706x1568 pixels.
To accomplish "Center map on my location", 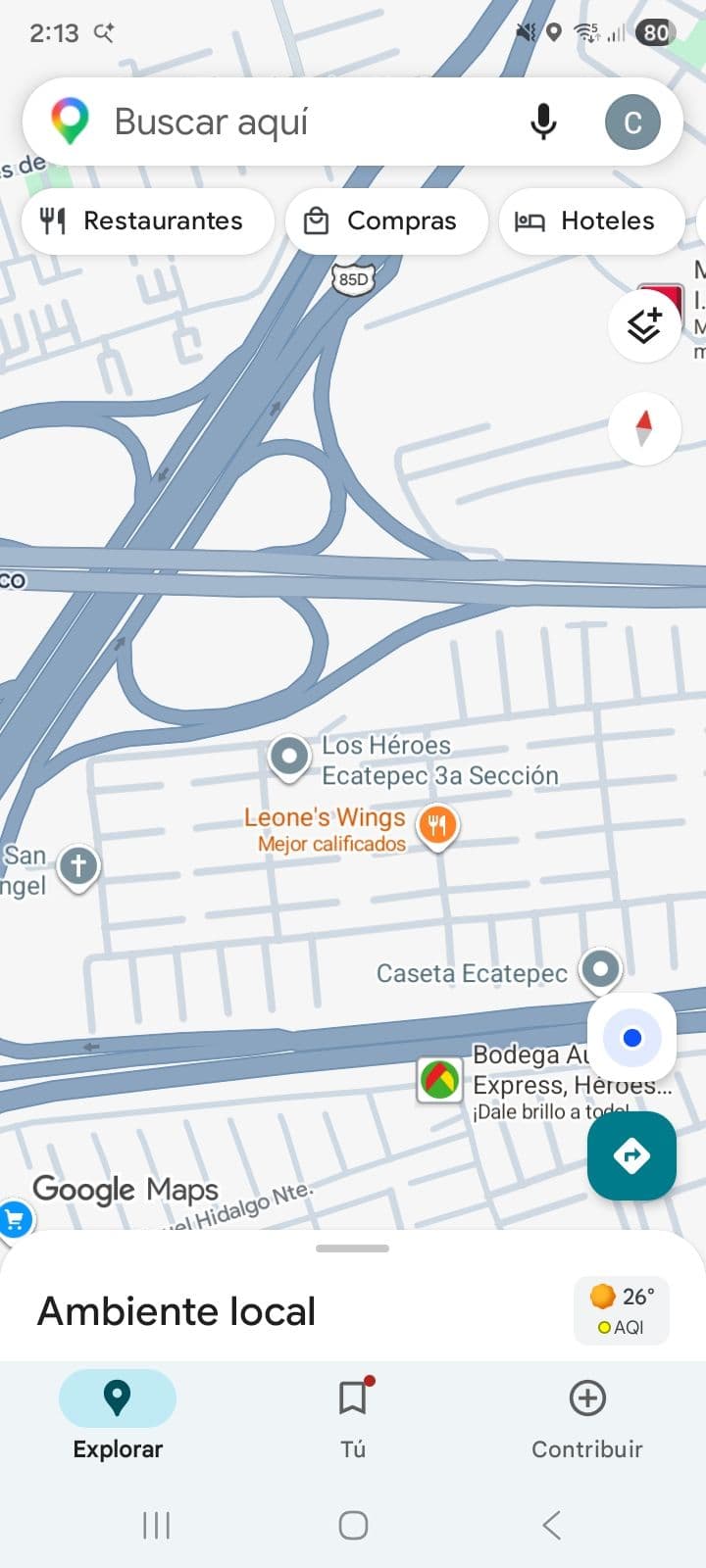I will pyautogui.click(x=632, y=1038).
